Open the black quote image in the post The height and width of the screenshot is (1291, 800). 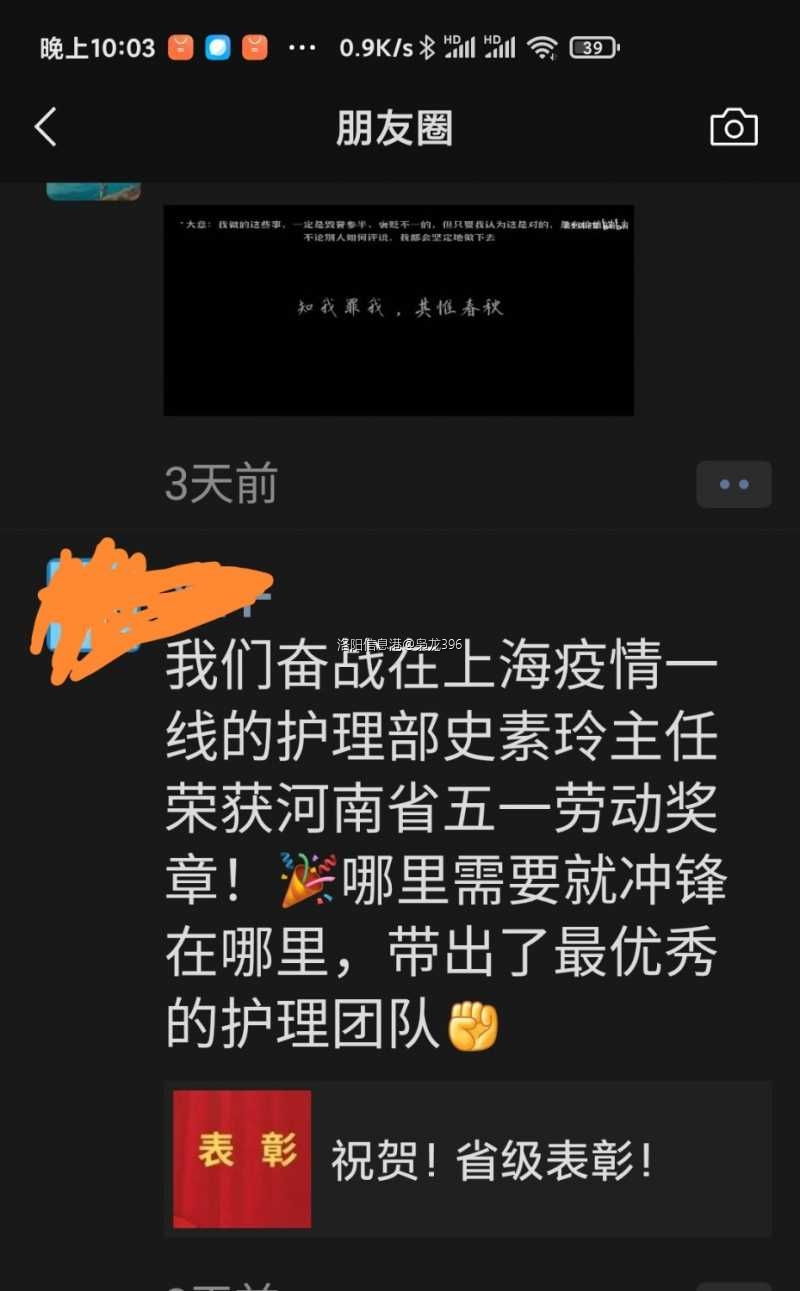tap(398, 310)
